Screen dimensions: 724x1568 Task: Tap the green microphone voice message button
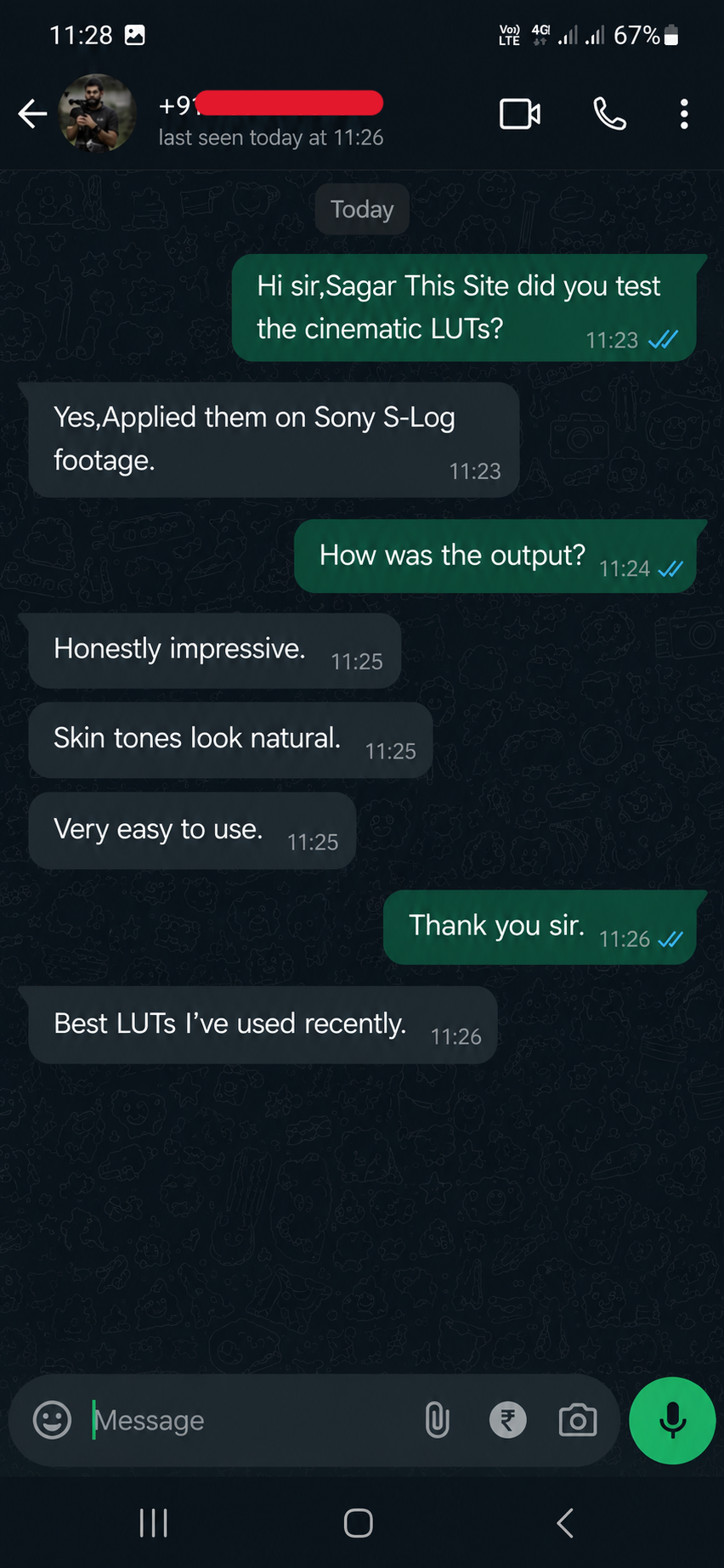point(672,1420)
